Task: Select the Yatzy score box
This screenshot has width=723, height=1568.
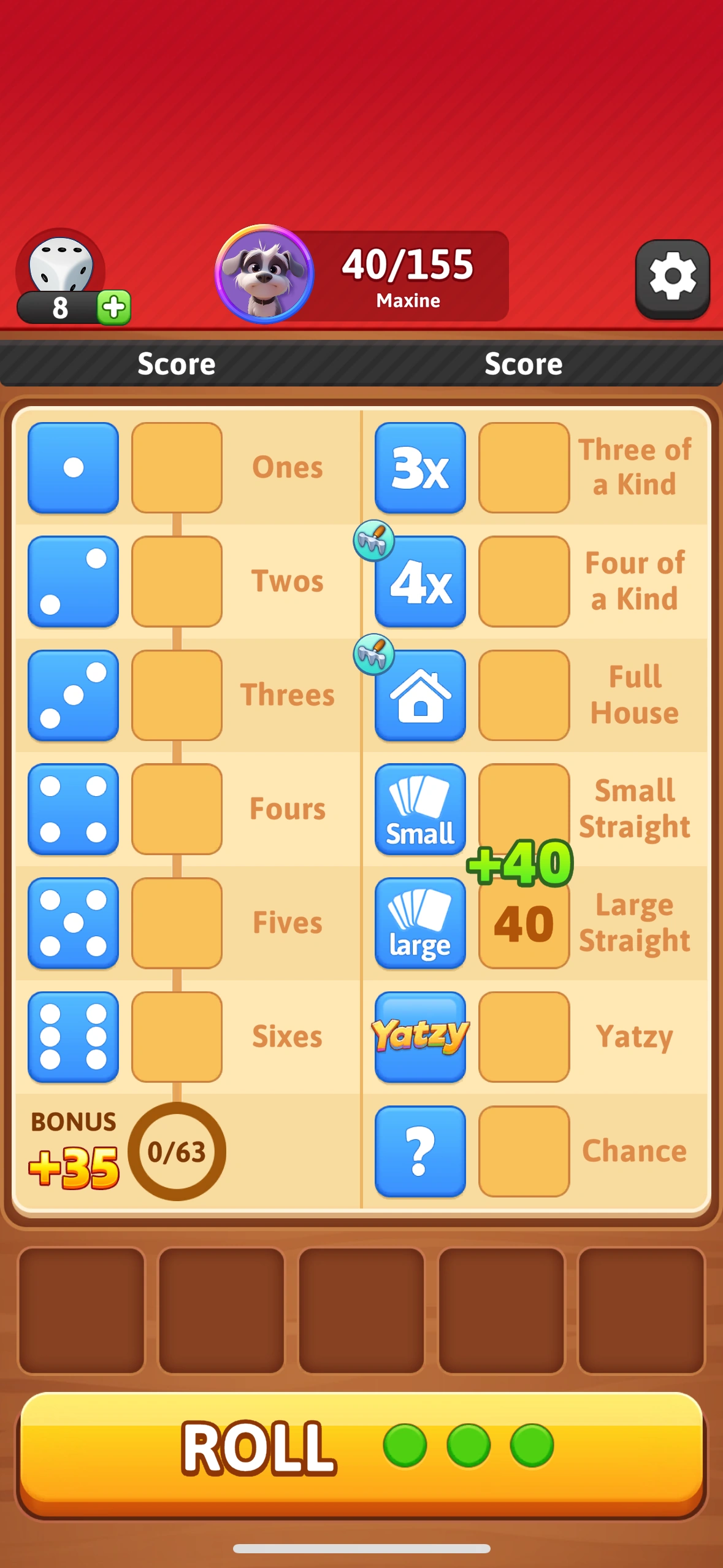Action: click(524, 1037)
